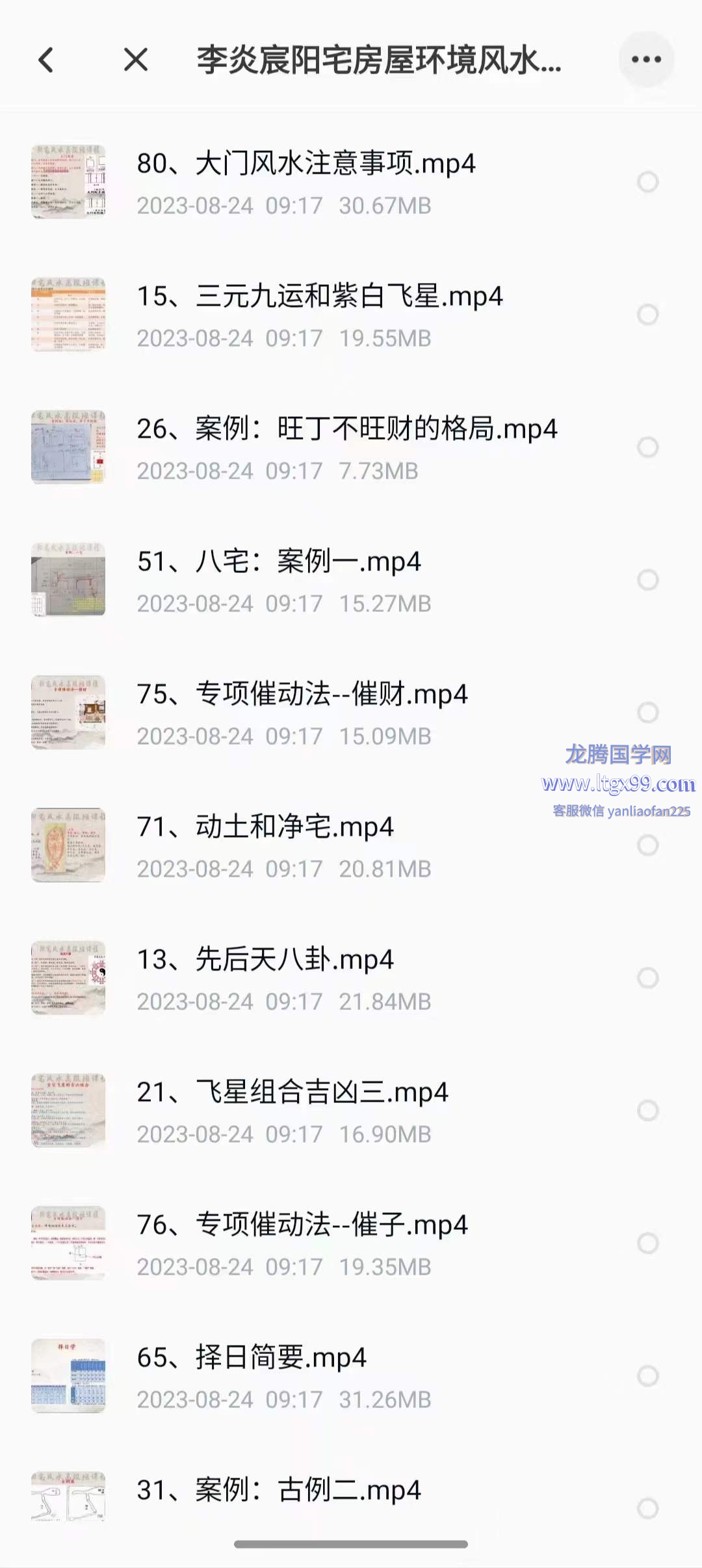
Task: Open 26、案例:旺丁不旺财的格局.mp4
Action: [346, 429]
